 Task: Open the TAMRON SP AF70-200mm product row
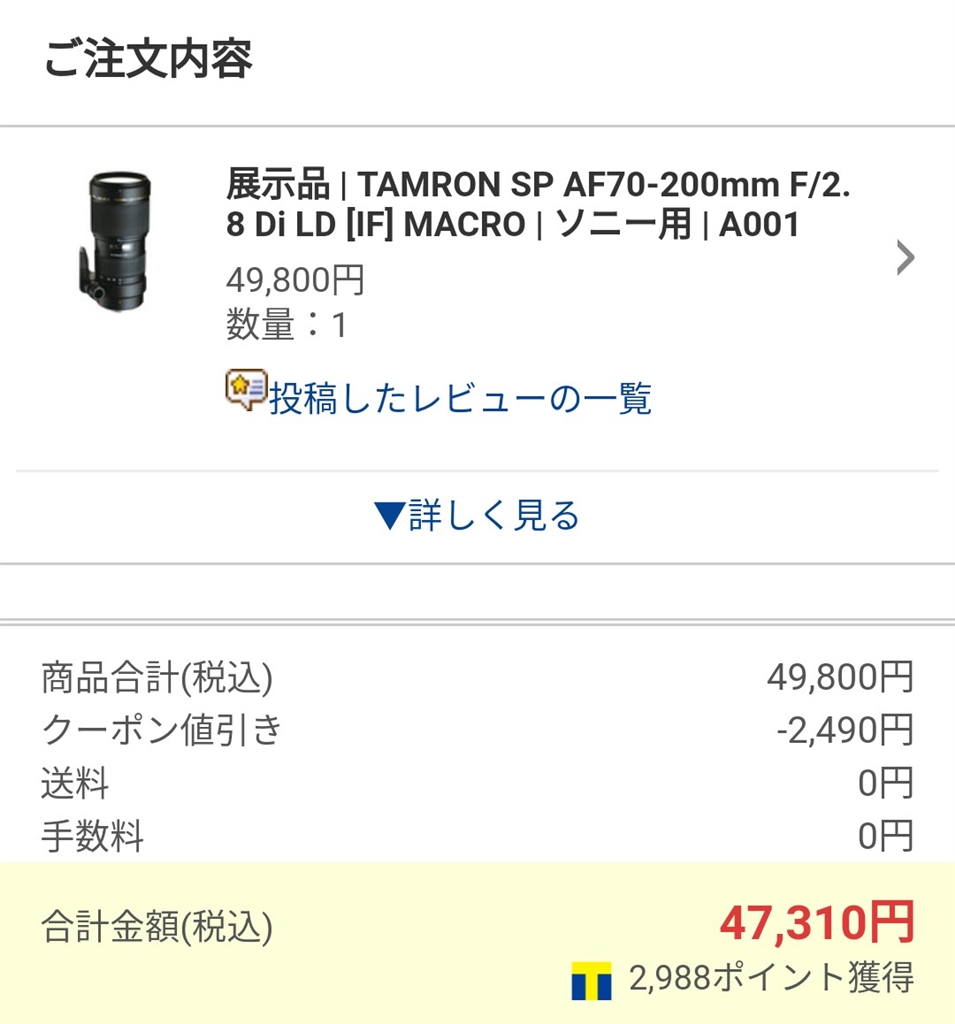tap(537, 205)
